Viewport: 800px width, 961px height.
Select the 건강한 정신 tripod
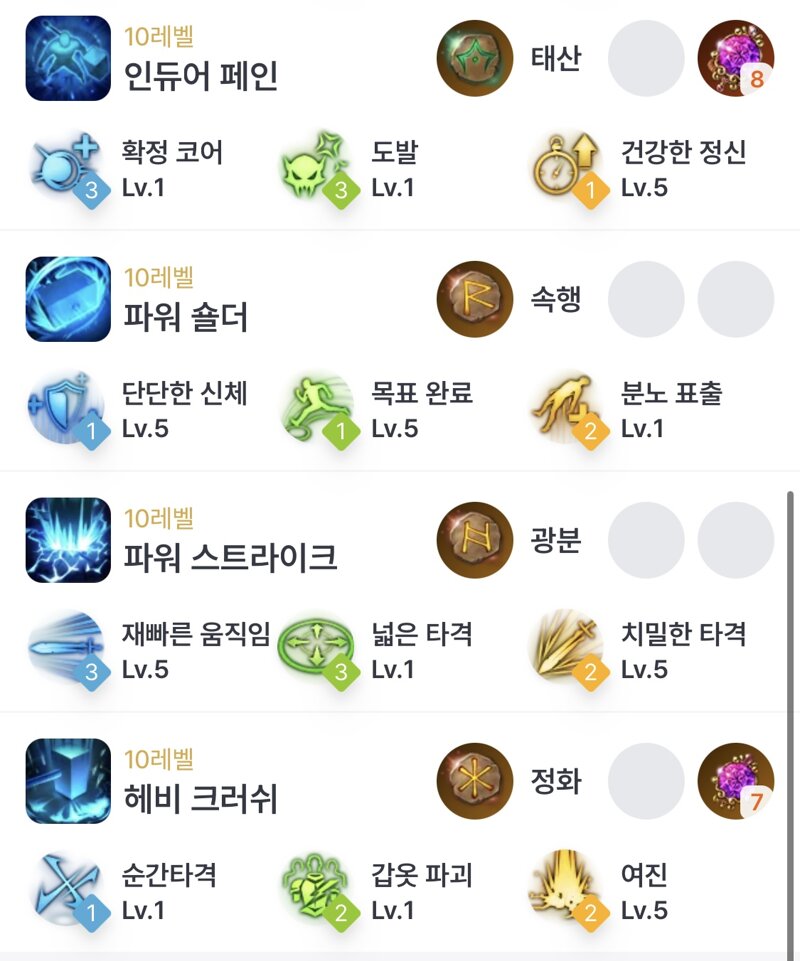566,168
